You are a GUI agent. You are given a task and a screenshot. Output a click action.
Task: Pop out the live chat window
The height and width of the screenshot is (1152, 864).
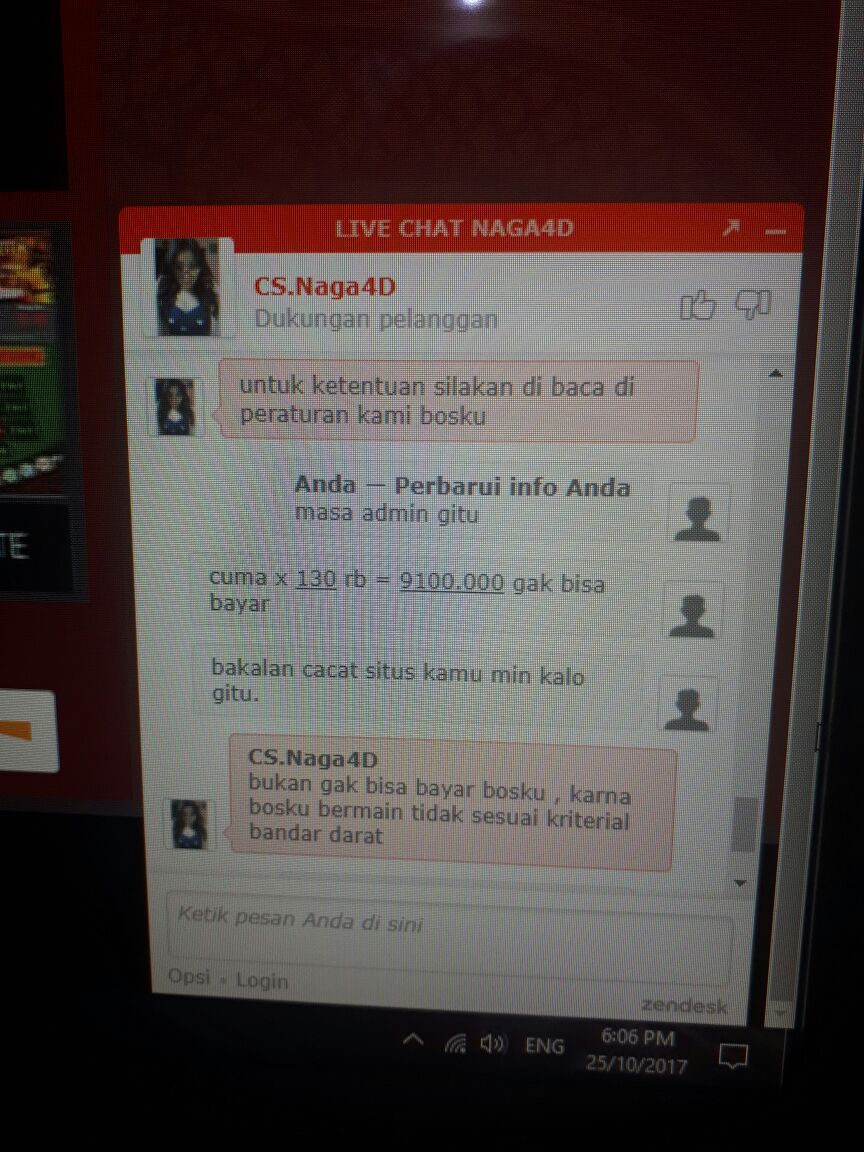pos(731,229)
